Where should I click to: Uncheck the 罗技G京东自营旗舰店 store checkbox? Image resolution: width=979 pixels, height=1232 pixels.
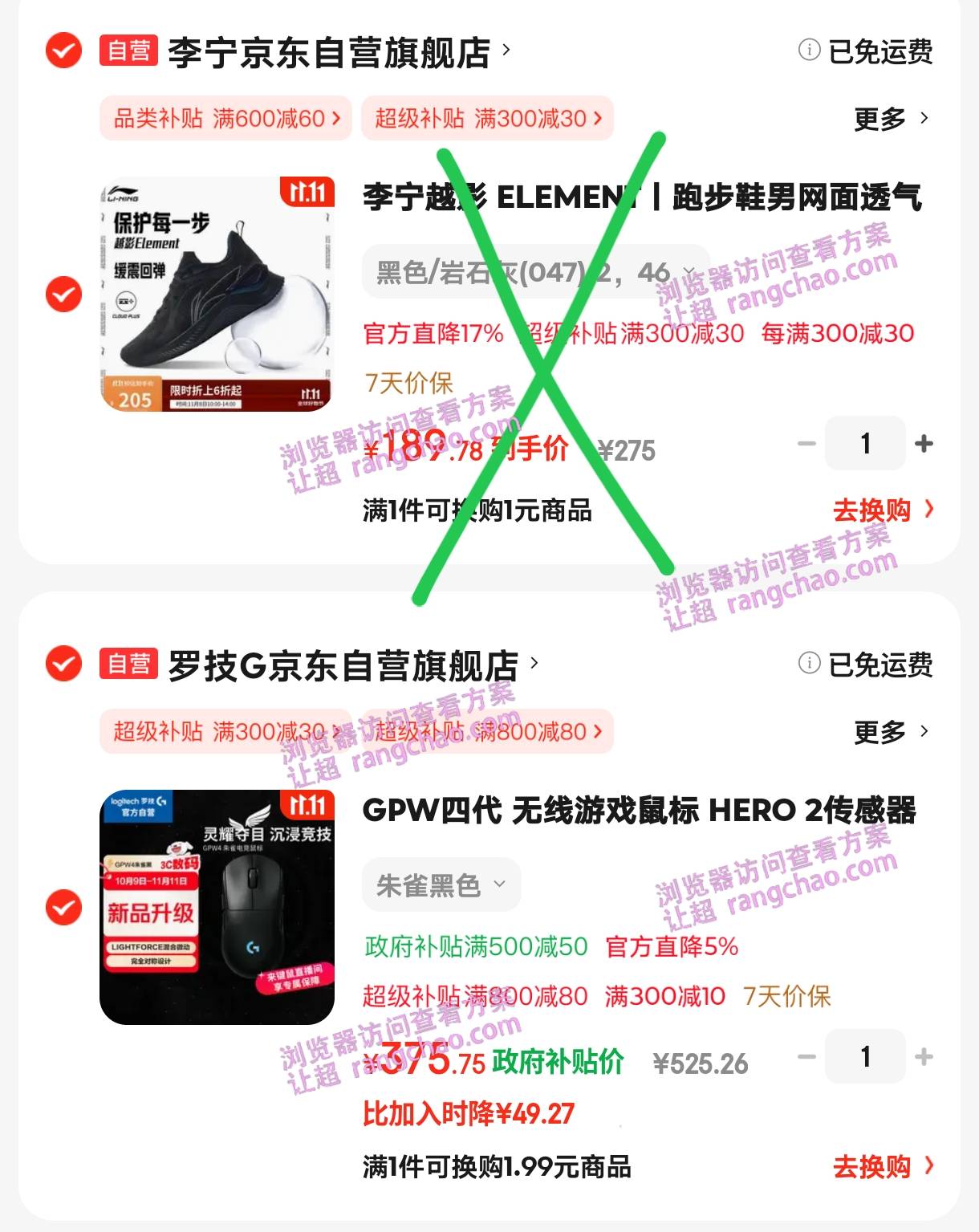64,664
